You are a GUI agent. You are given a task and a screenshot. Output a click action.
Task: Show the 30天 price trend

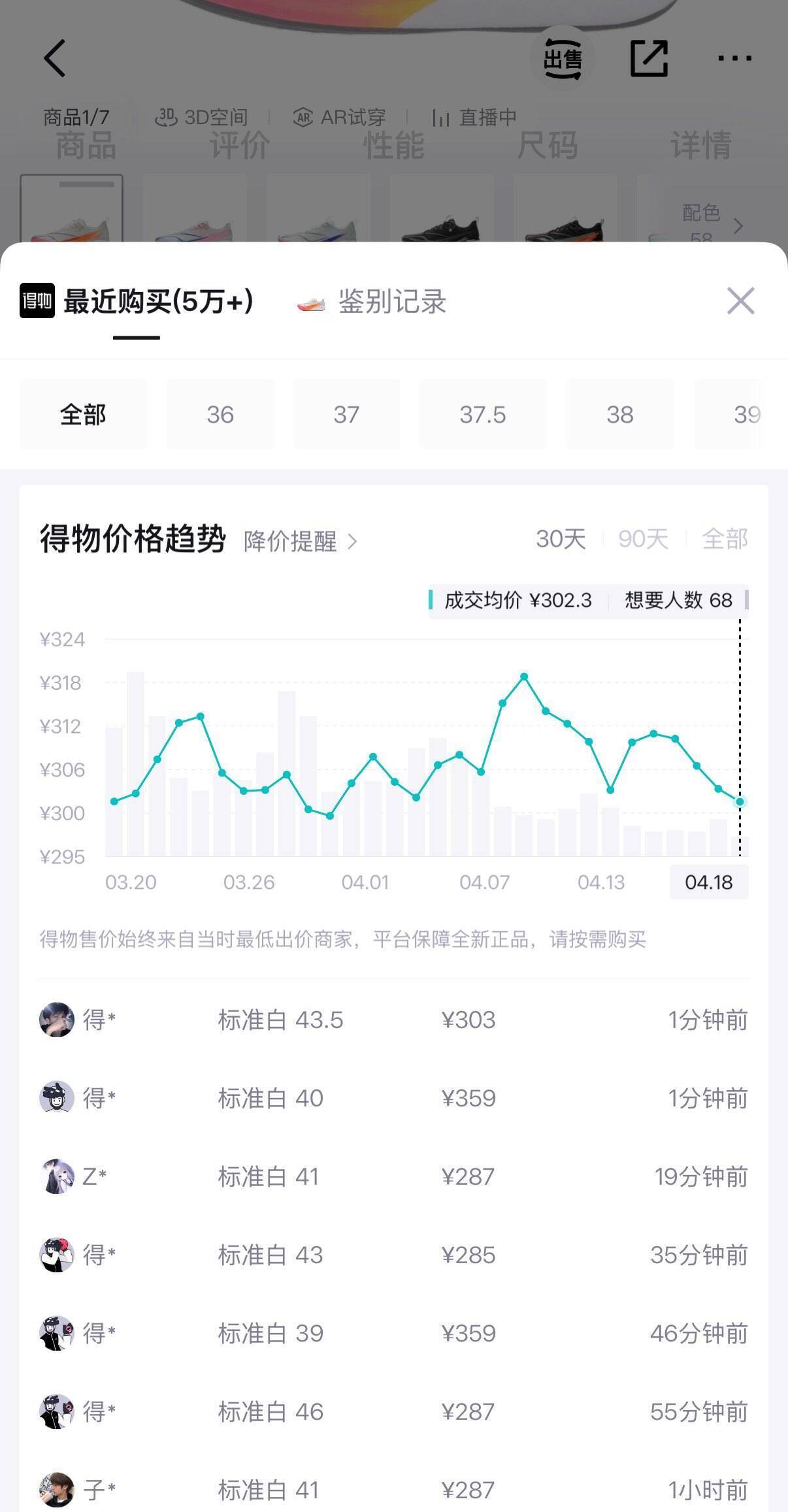[x=561, y=539]
